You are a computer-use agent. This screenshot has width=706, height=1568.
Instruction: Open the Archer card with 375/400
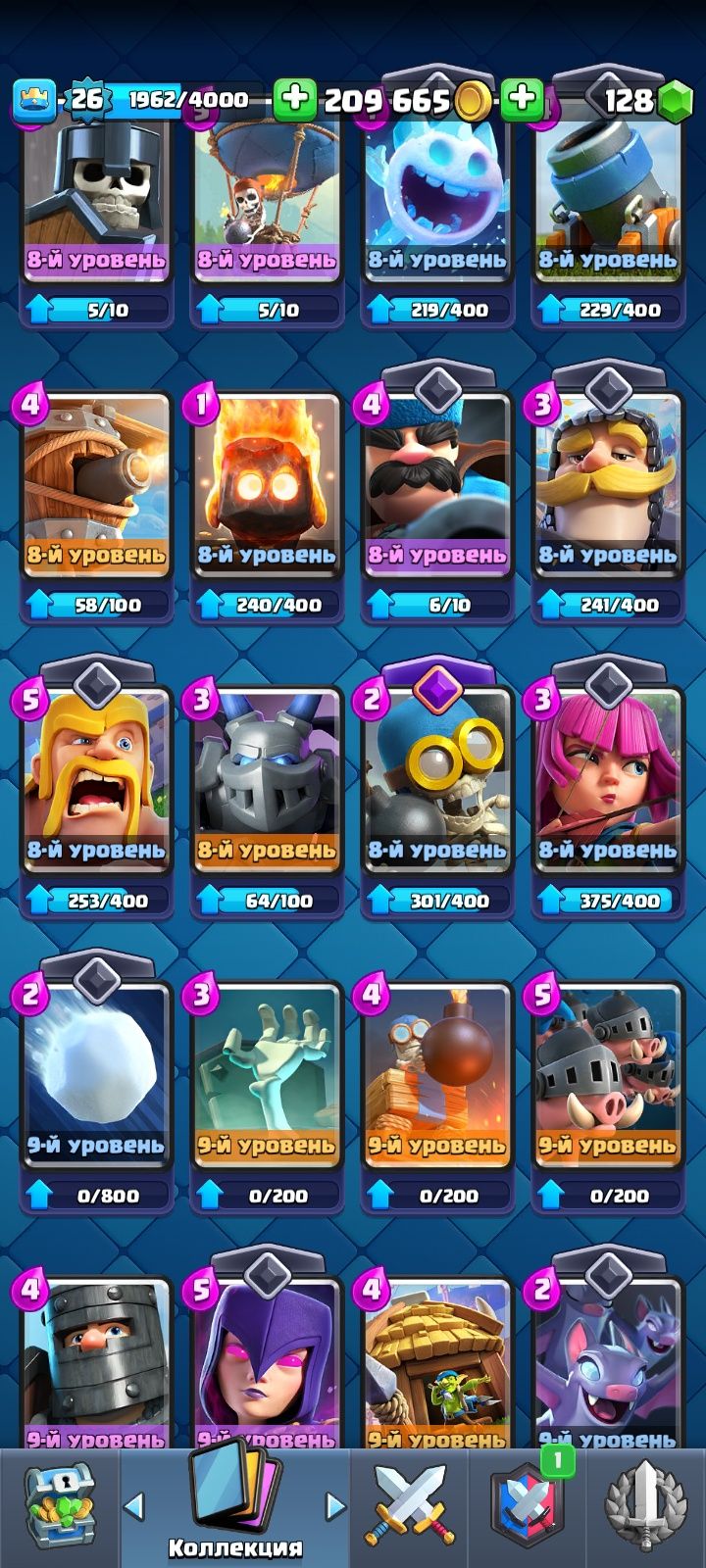coord(608,784)
